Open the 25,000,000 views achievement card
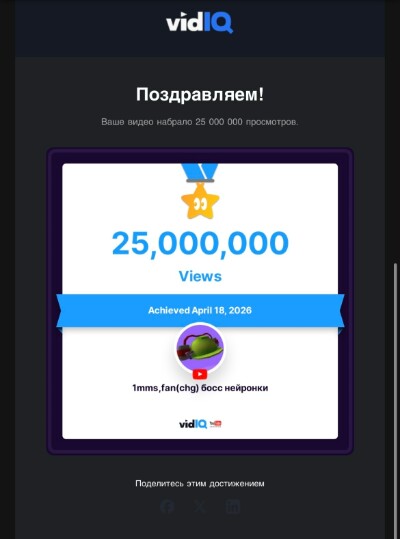Viewport: 400px width, 539px height. (x=200, y=301)
